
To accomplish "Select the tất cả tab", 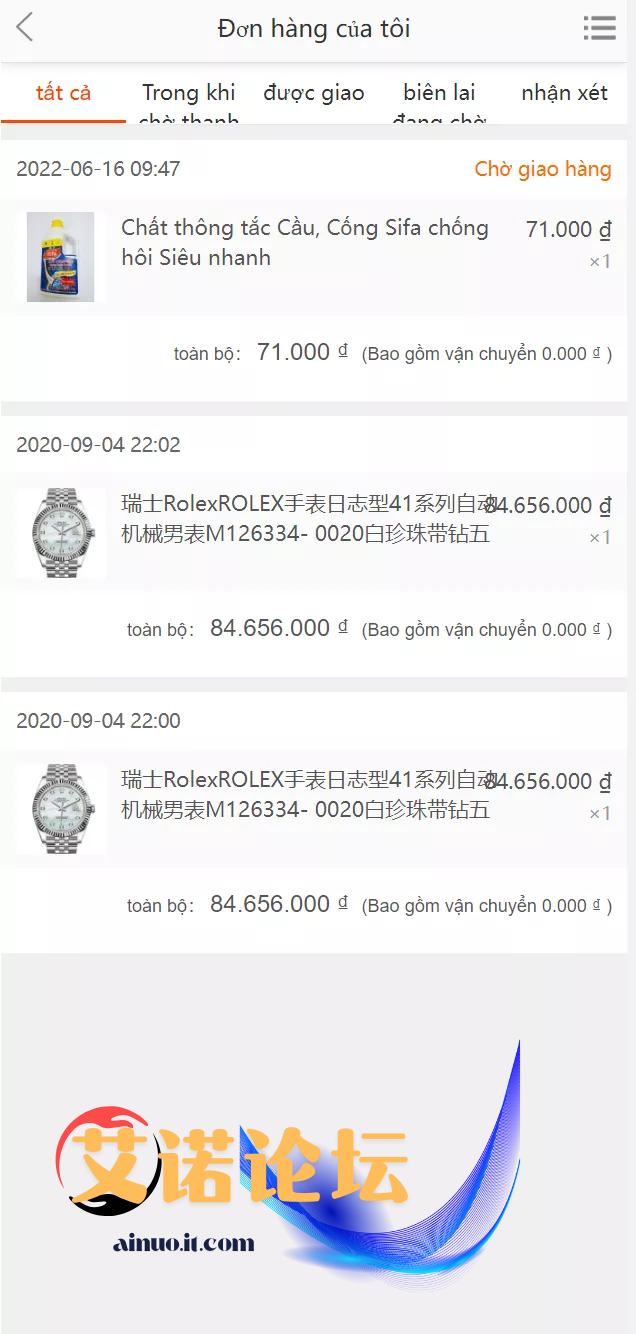I will pyautogui.click(x=63, y=93).
